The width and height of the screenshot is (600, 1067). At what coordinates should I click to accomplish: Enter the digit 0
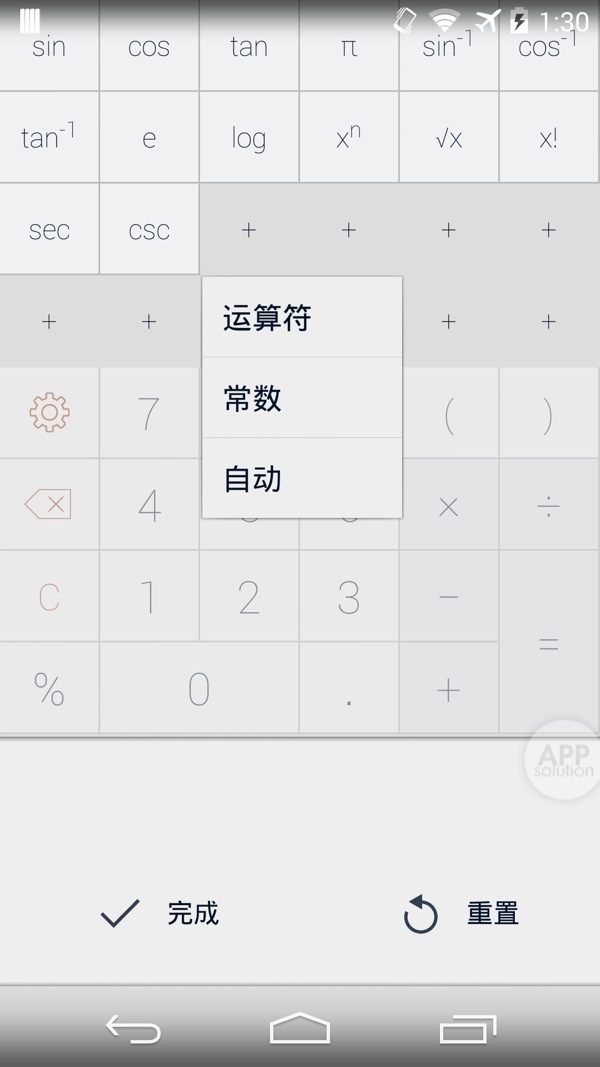tap(199, 688)
